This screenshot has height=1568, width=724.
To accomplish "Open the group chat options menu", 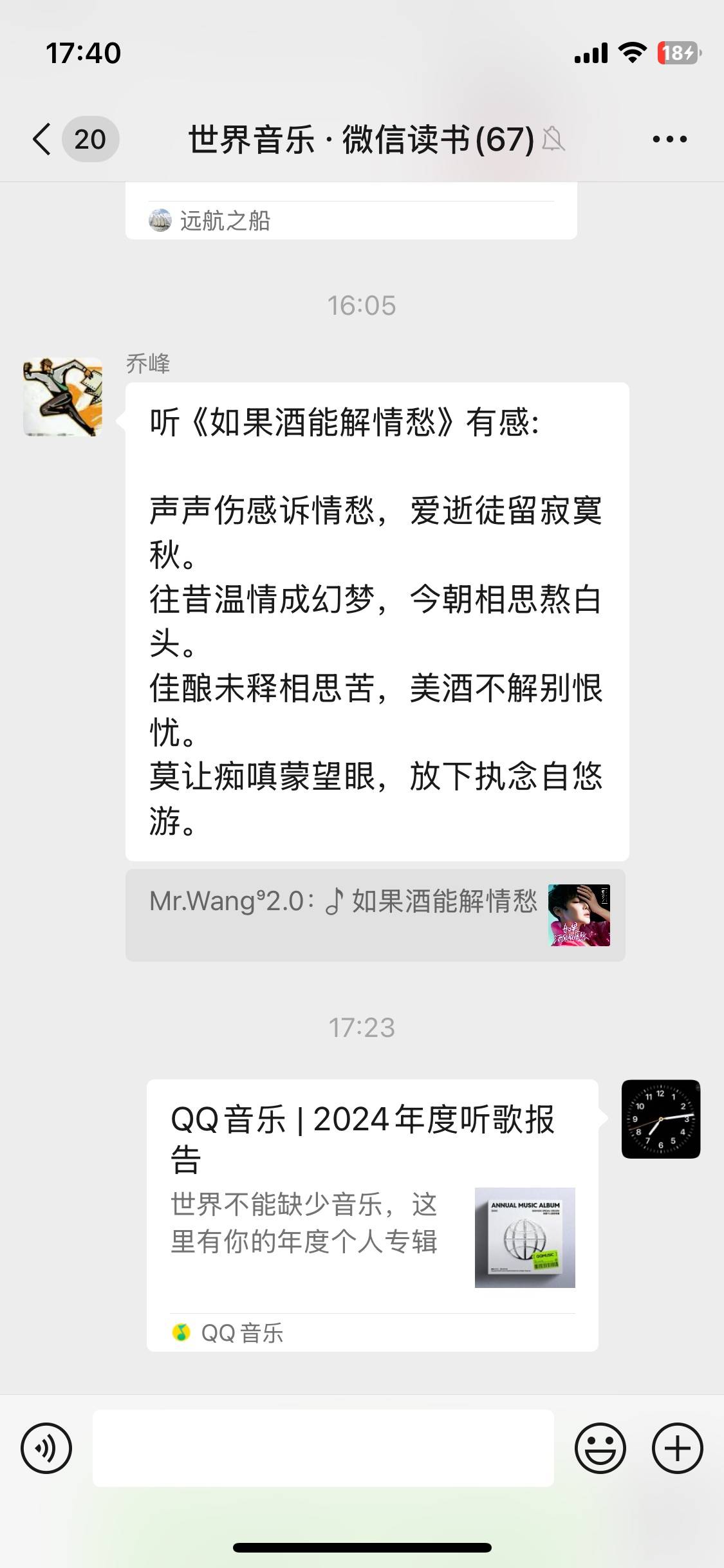I will point(669,139).
